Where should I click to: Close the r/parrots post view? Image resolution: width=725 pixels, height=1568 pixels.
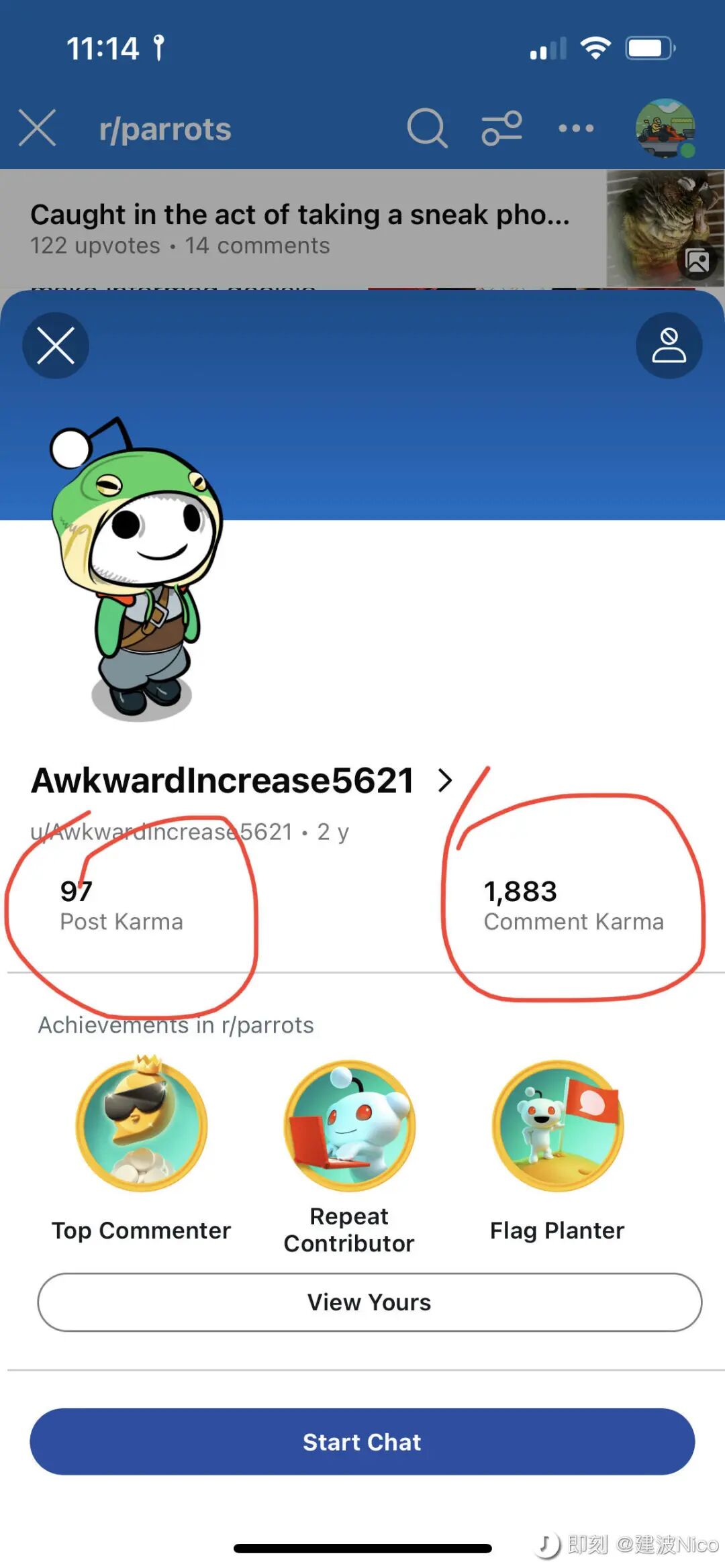38,127
